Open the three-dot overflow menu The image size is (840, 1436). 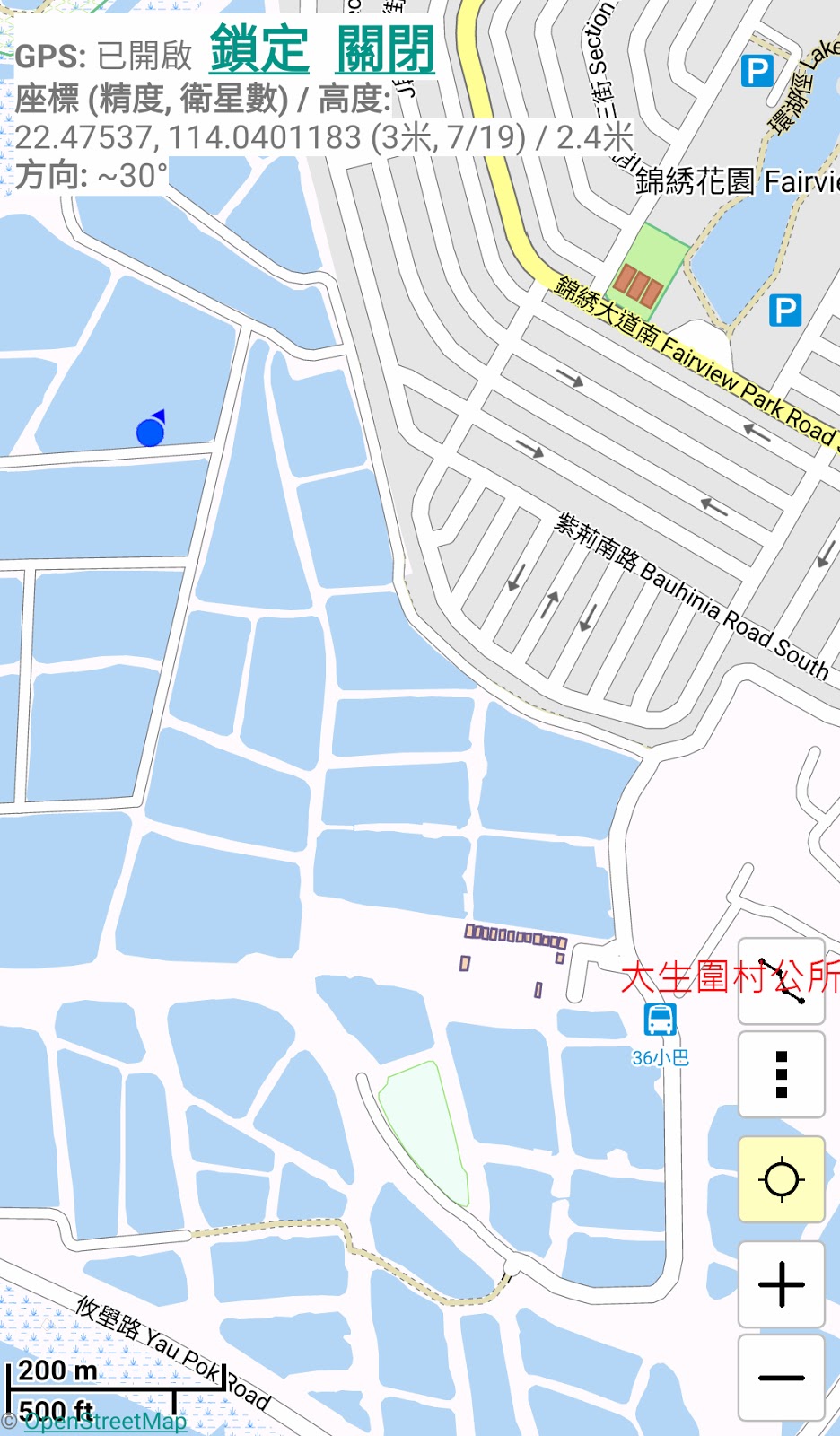(781, 1074)
